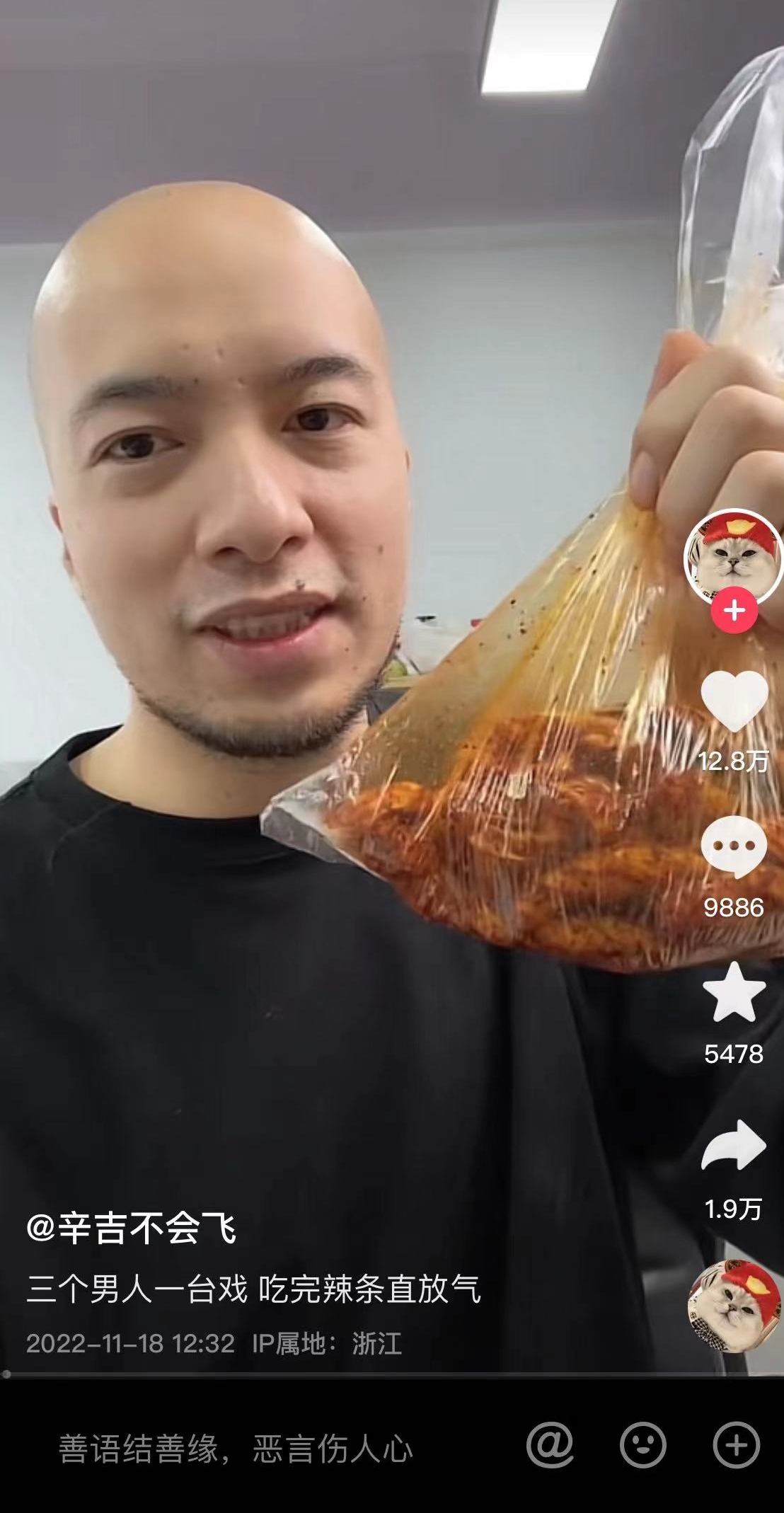Open the spinning music disc
The height and width of the screenshot is (1513, 784).
(x=734, y=1306)
